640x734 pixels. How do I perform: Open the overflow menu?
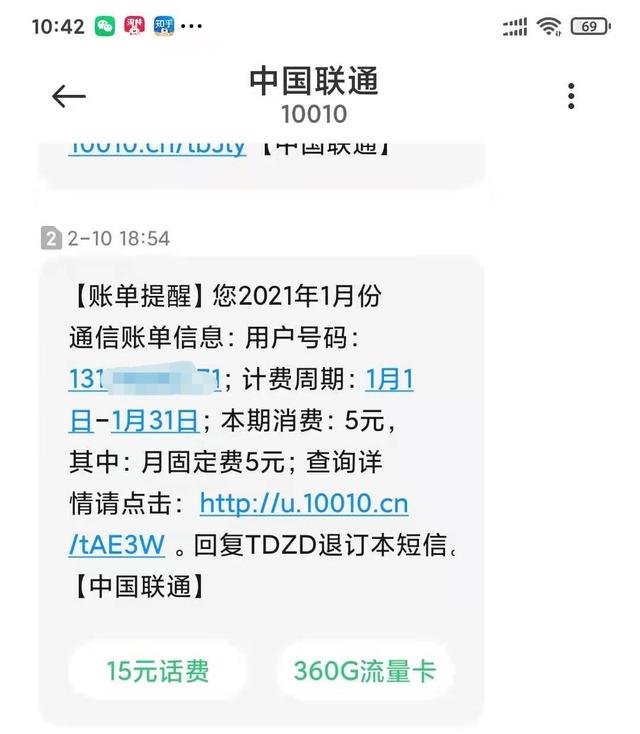pos(571,96)
